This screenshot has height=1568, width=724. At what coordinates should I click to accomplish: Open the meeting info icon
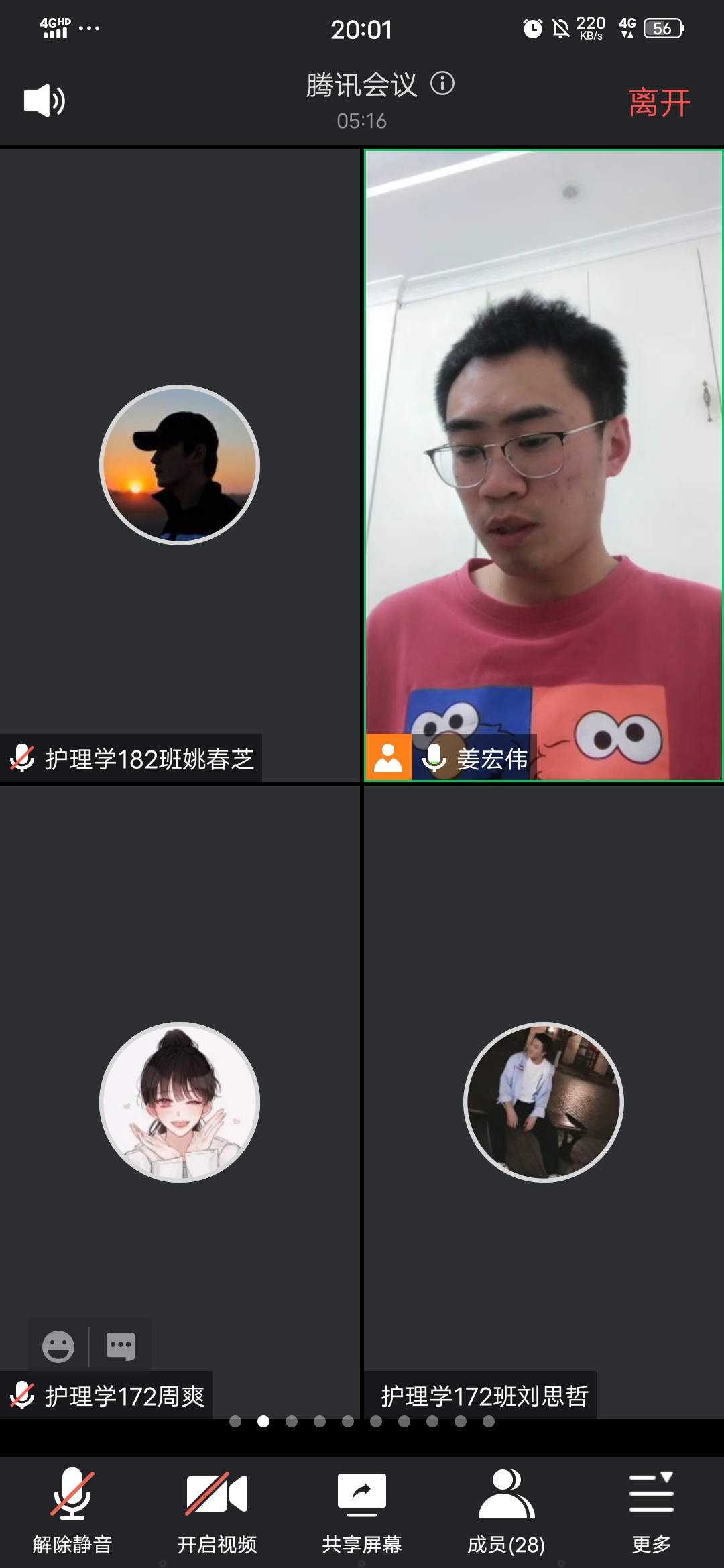[442, 84]
